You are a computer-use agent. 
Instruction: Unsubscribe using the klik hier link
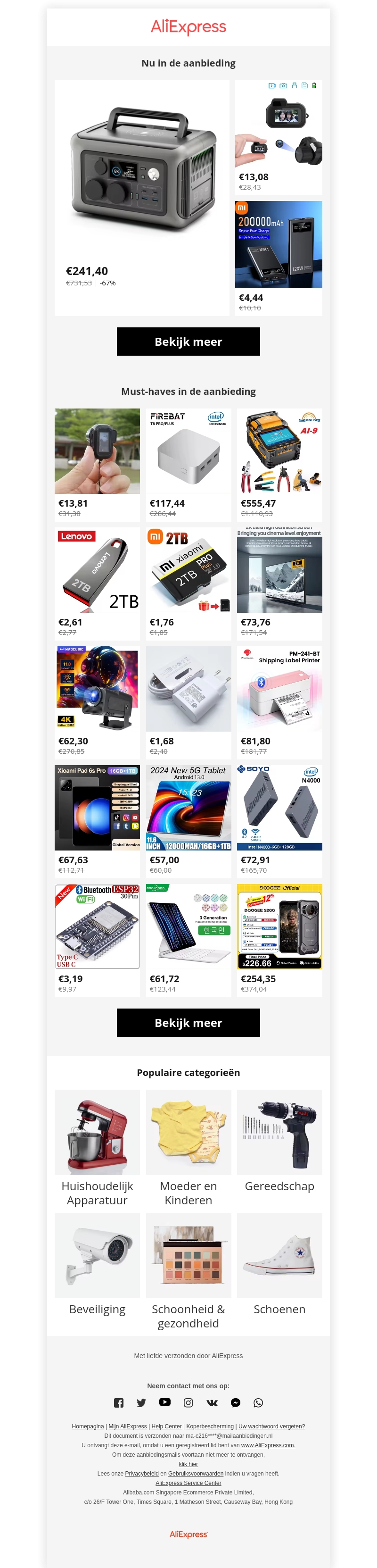(188, 1464)
